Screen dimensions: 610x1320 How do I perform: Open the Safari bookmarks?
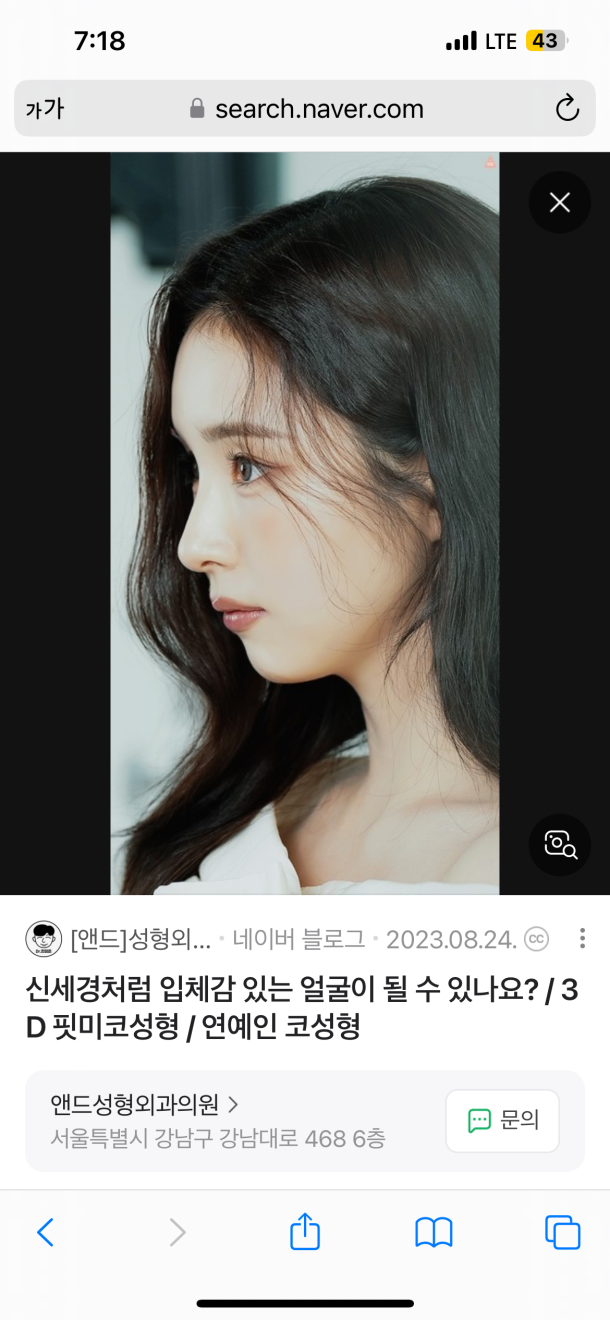434,1232
